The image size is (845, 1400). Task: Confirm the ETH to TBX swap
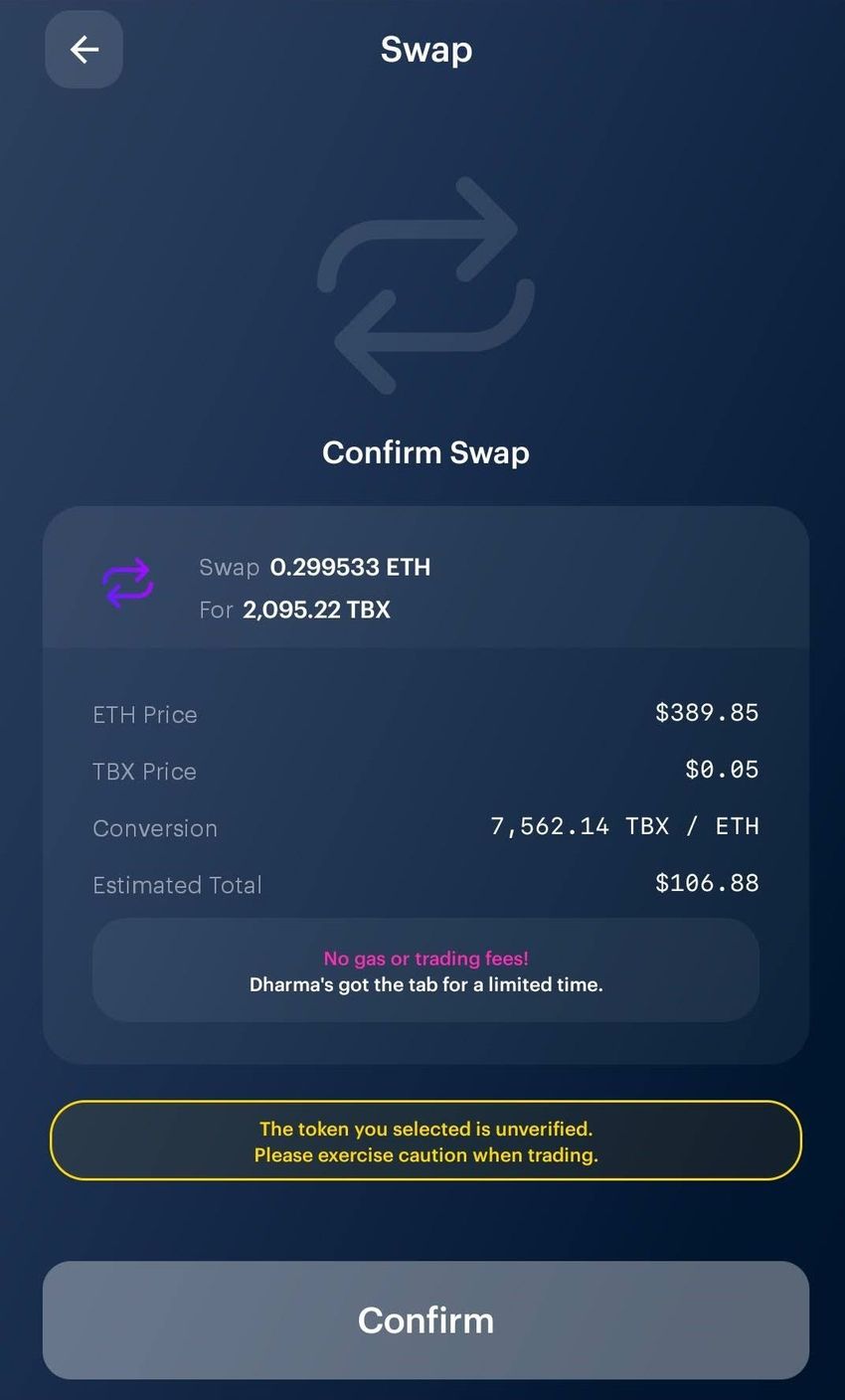pyautogui.click(x=425, y=1319)
